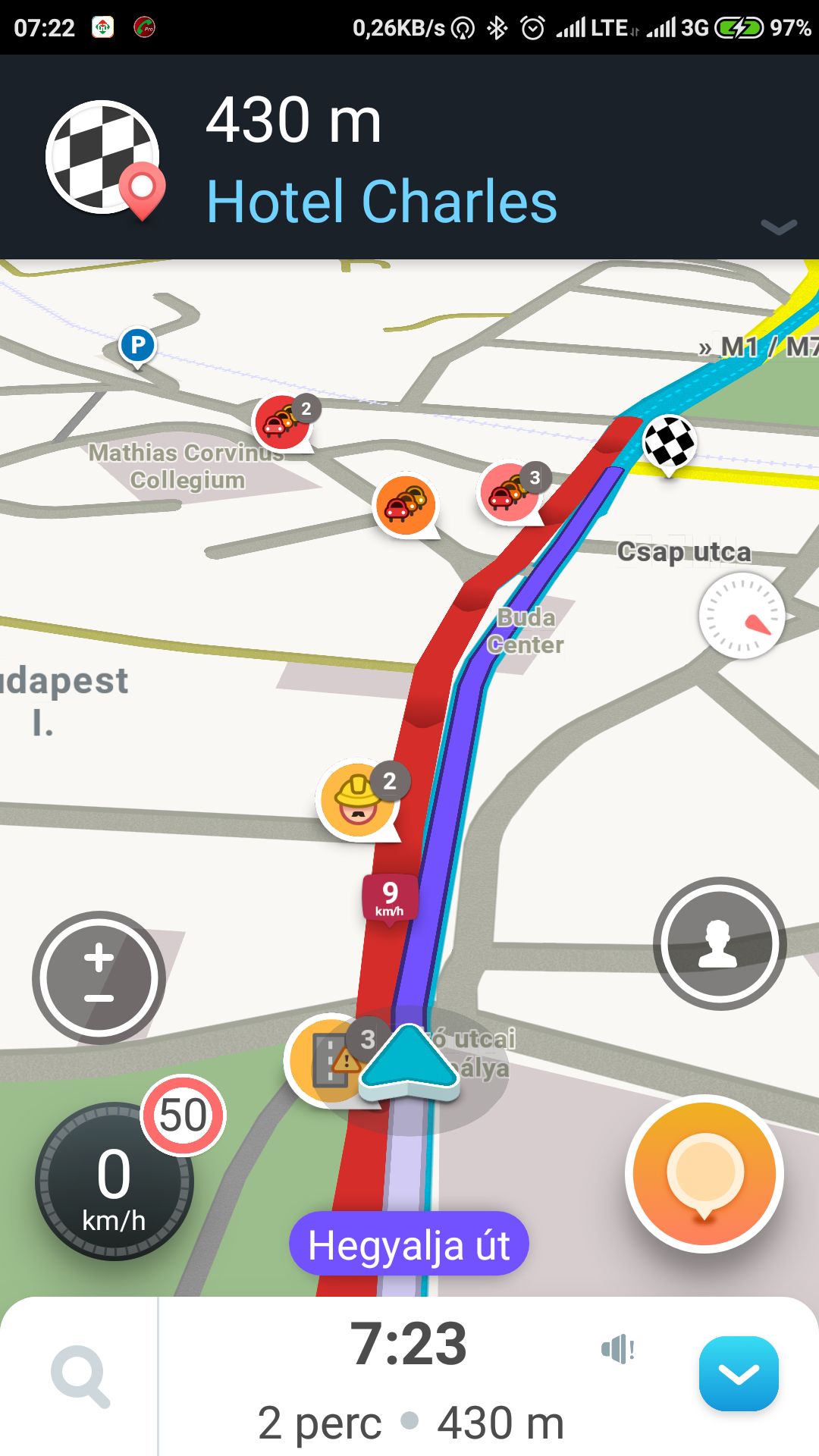Open the search magnifier icon

click(x=80, y=1376)
